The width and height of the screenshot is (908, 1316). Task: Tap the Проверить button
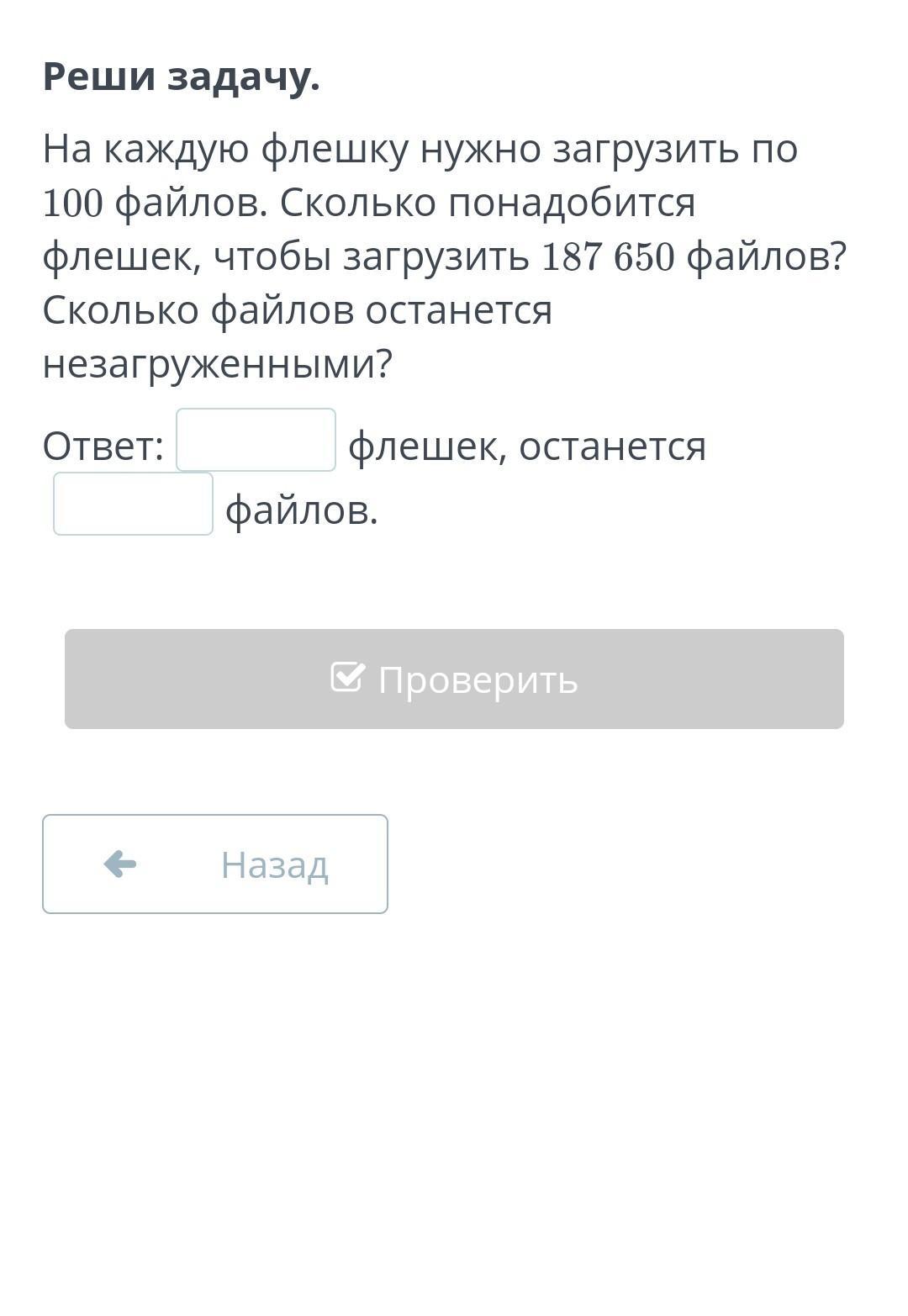coord(454,679)
